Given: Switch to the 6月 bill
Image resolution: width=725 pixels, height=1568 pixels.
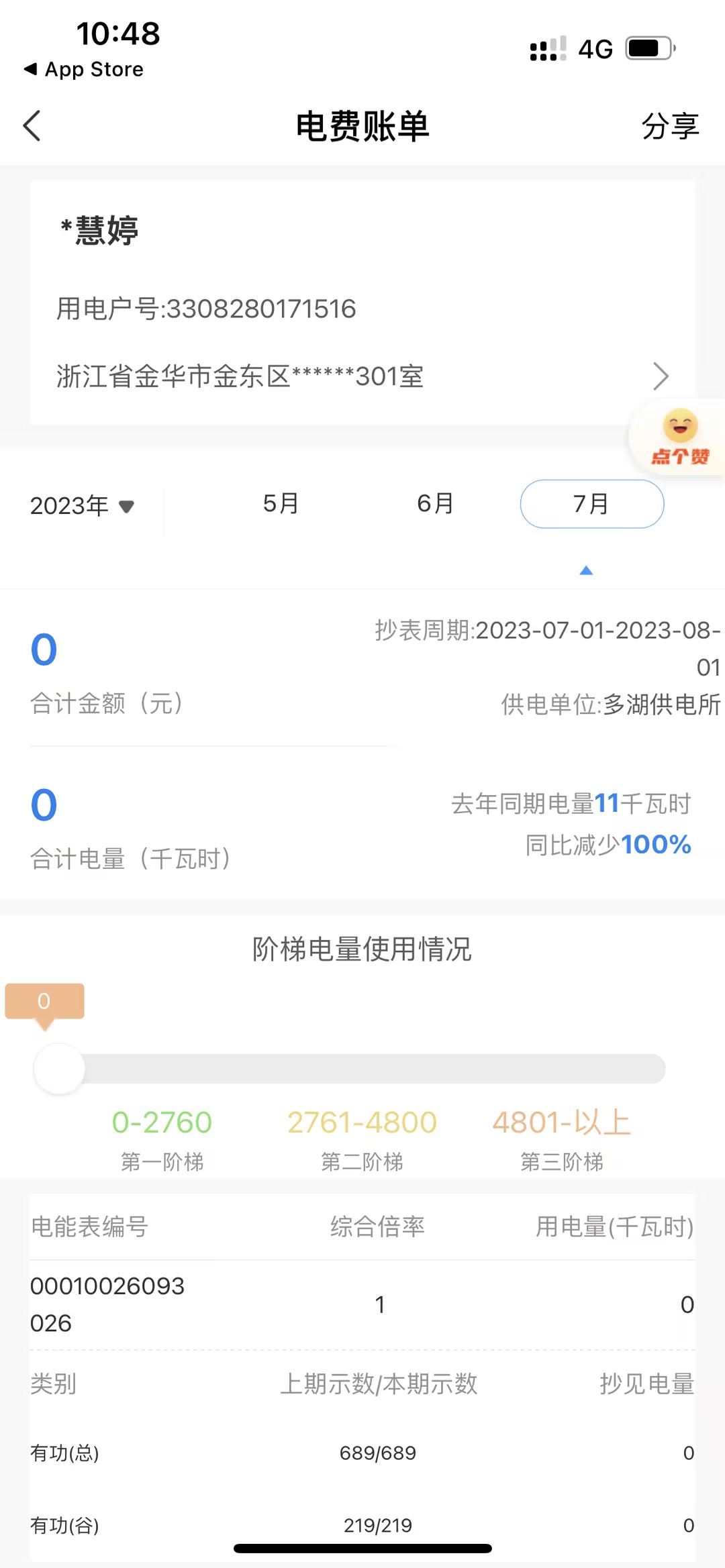Looking at the screenshot, I should click(435, 504).
